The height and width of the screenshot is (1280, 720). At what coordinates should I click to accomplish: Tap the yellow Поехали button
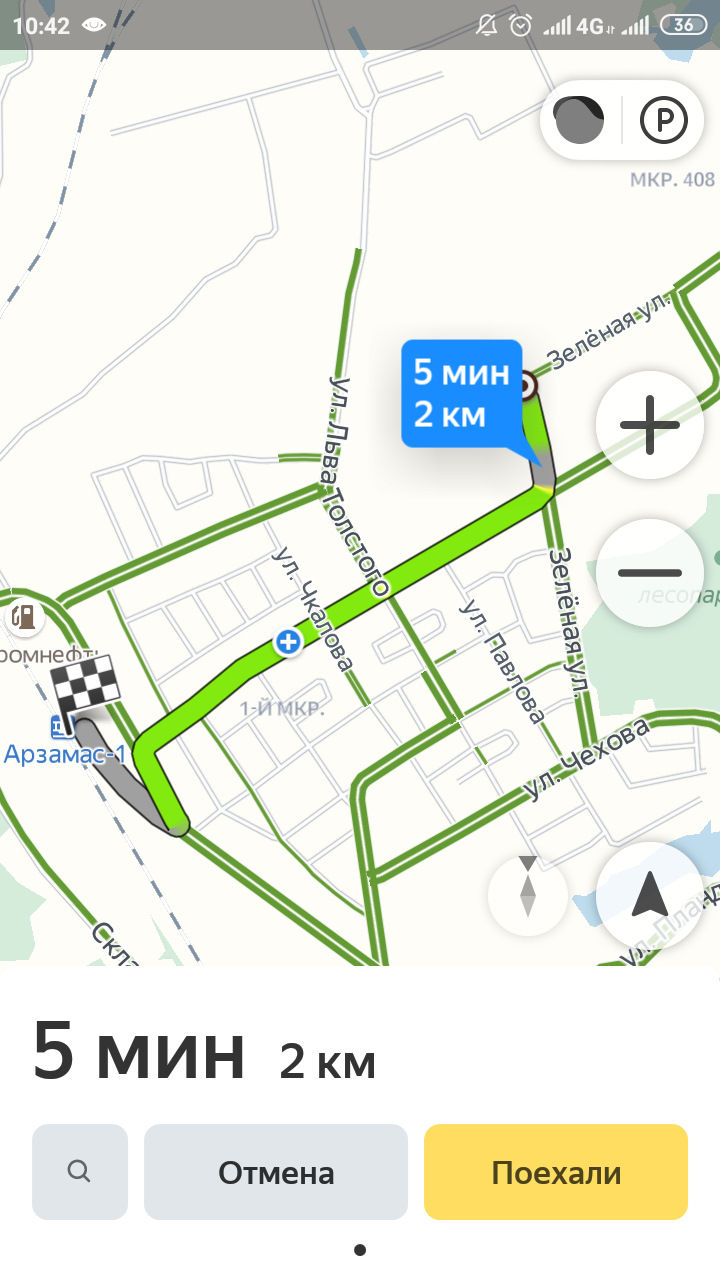pos(556,1172)
